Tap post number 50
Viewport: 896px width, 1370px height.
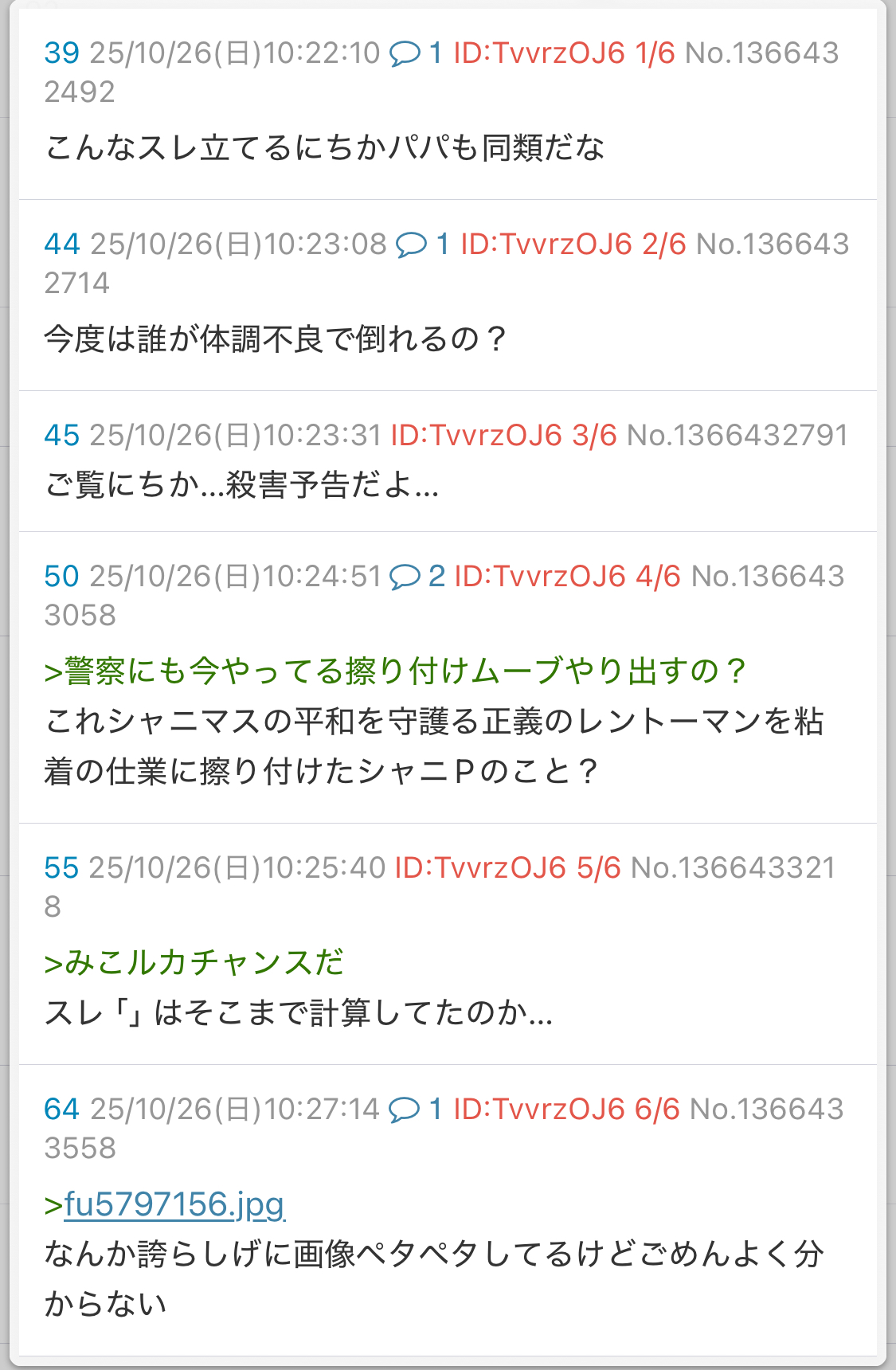pyautogui.click(x=62, y=576)
